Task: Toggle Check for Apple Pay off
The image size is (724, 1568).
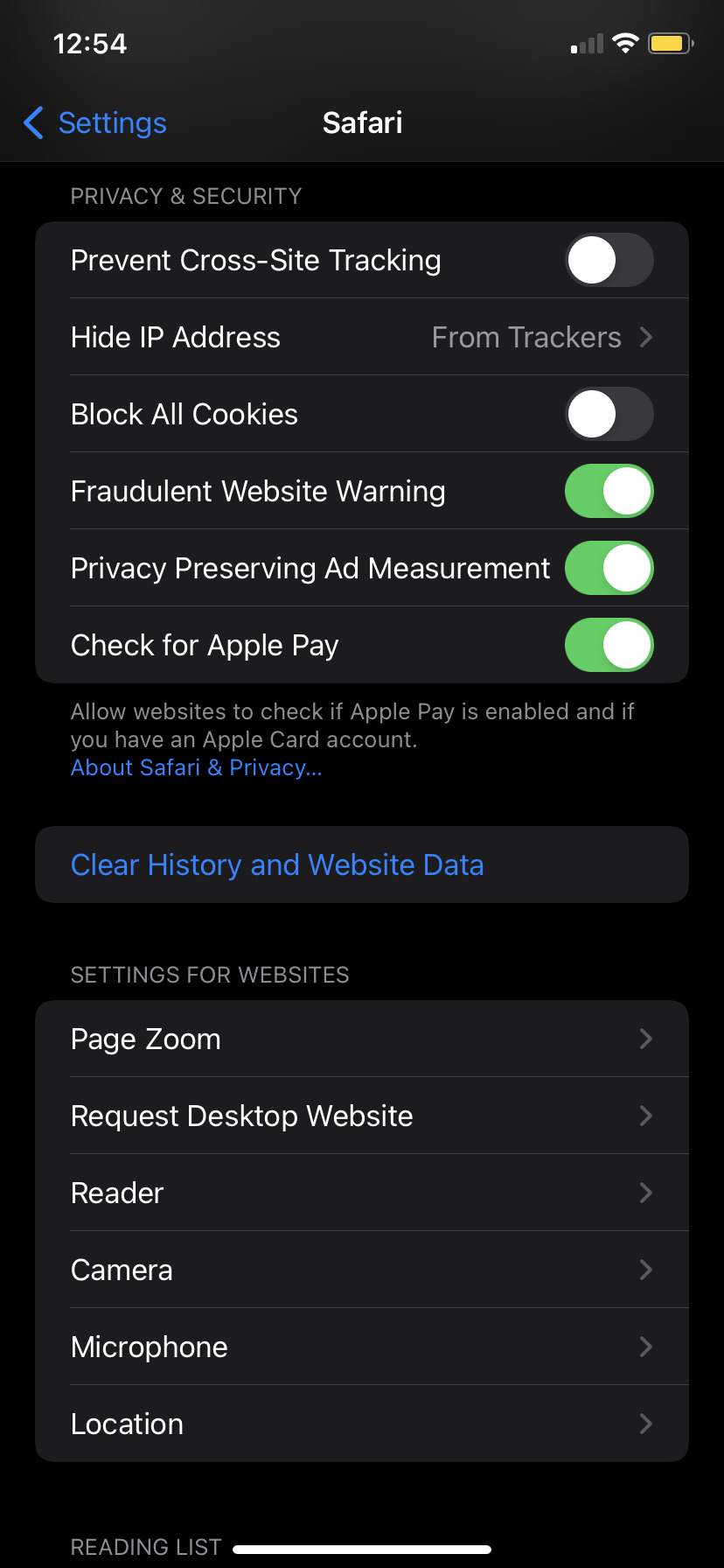Action: (x=609, y=645)
